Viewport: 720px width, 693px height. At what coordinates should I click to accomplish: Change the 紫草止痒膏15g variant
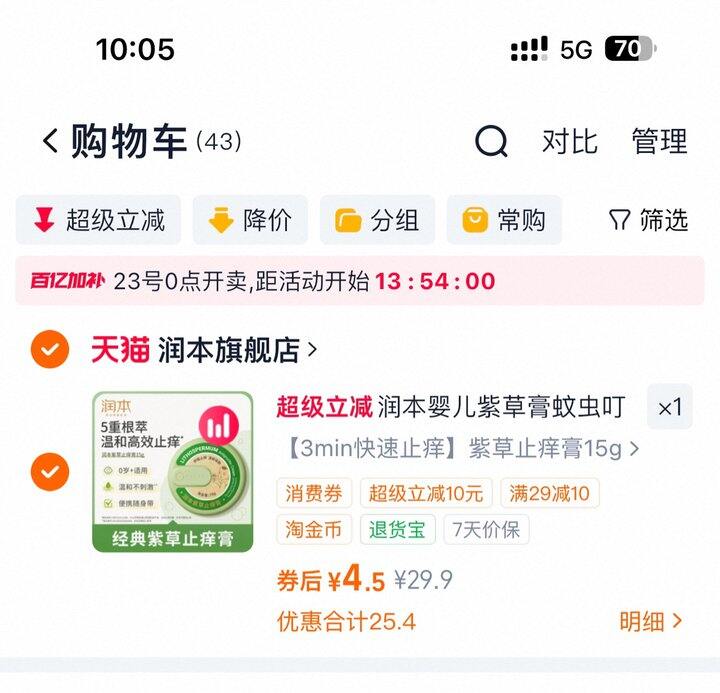tap(458, 448)
